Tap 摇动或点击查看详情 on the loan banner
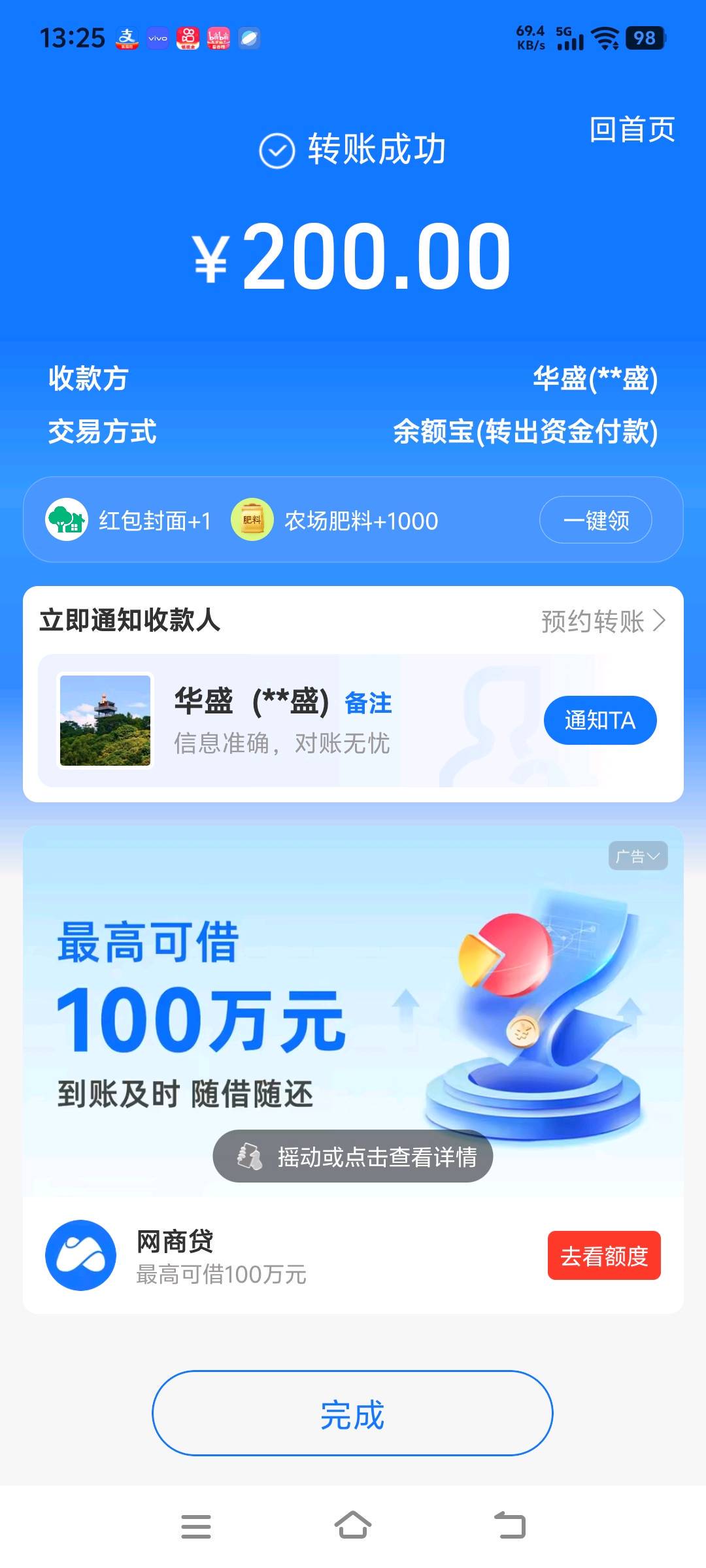Screen dimensions: 706x1568 (x=353, y=1156)
